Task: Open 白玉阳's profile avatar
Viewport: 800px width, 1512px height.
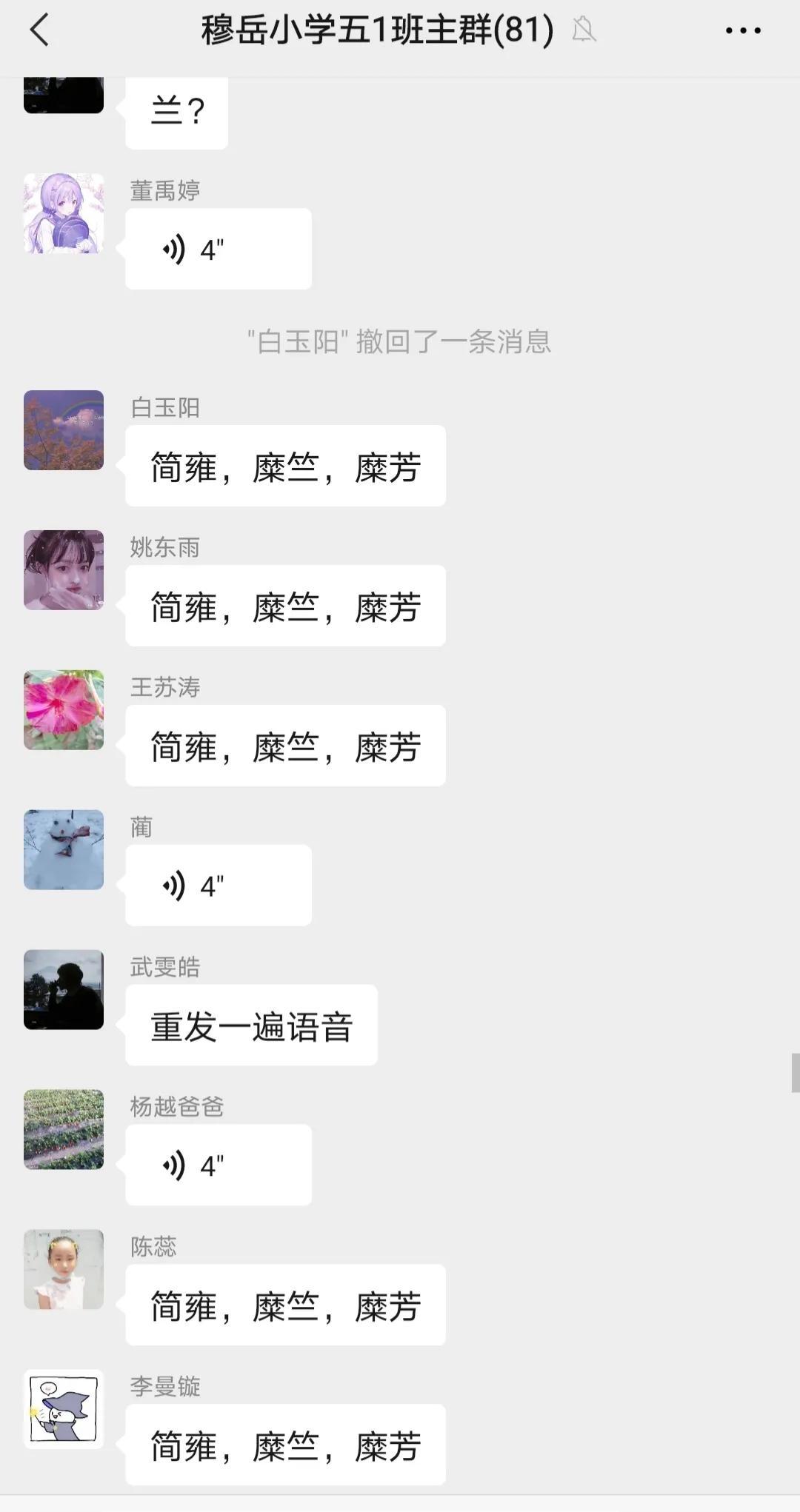Action: (64, 430)
